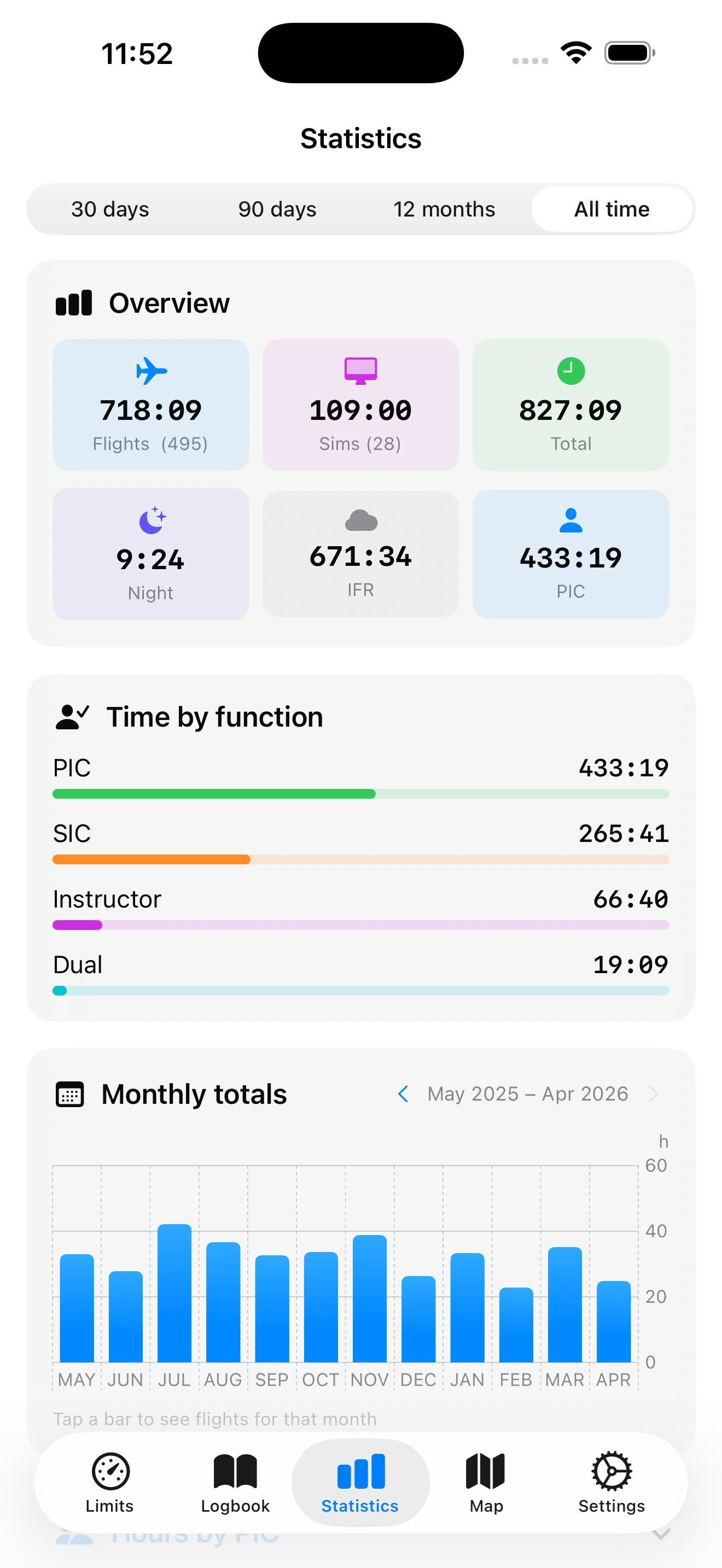Image resolution: width=722 pixels, height=1568 pixels.
Task: Click the green PIC progress bar
Action: coord(213,794)
